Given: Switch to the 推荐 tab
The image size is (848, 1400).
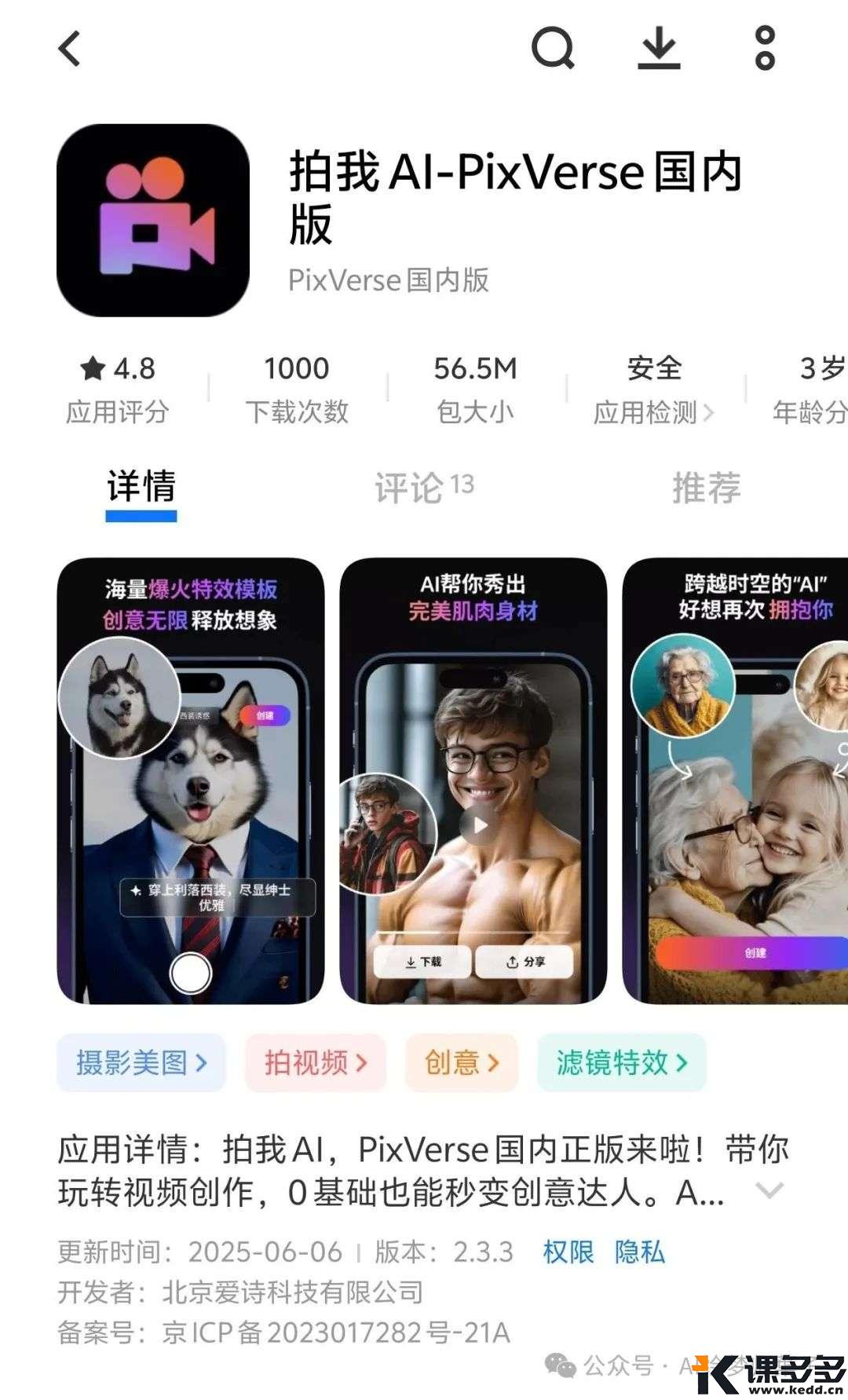Looking at the screenshot, I should coord(706,488).
